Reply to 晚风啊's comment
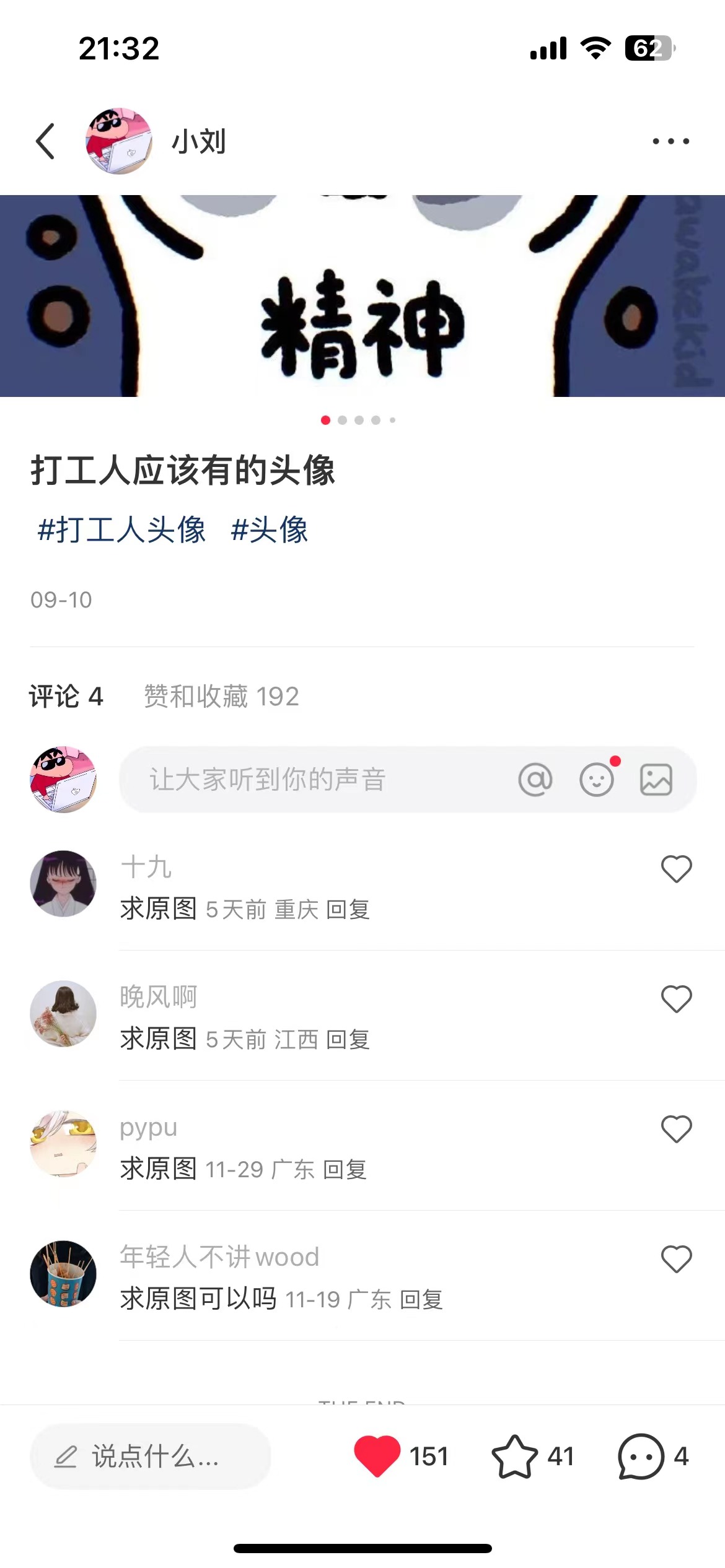 tap(348, 1040)
